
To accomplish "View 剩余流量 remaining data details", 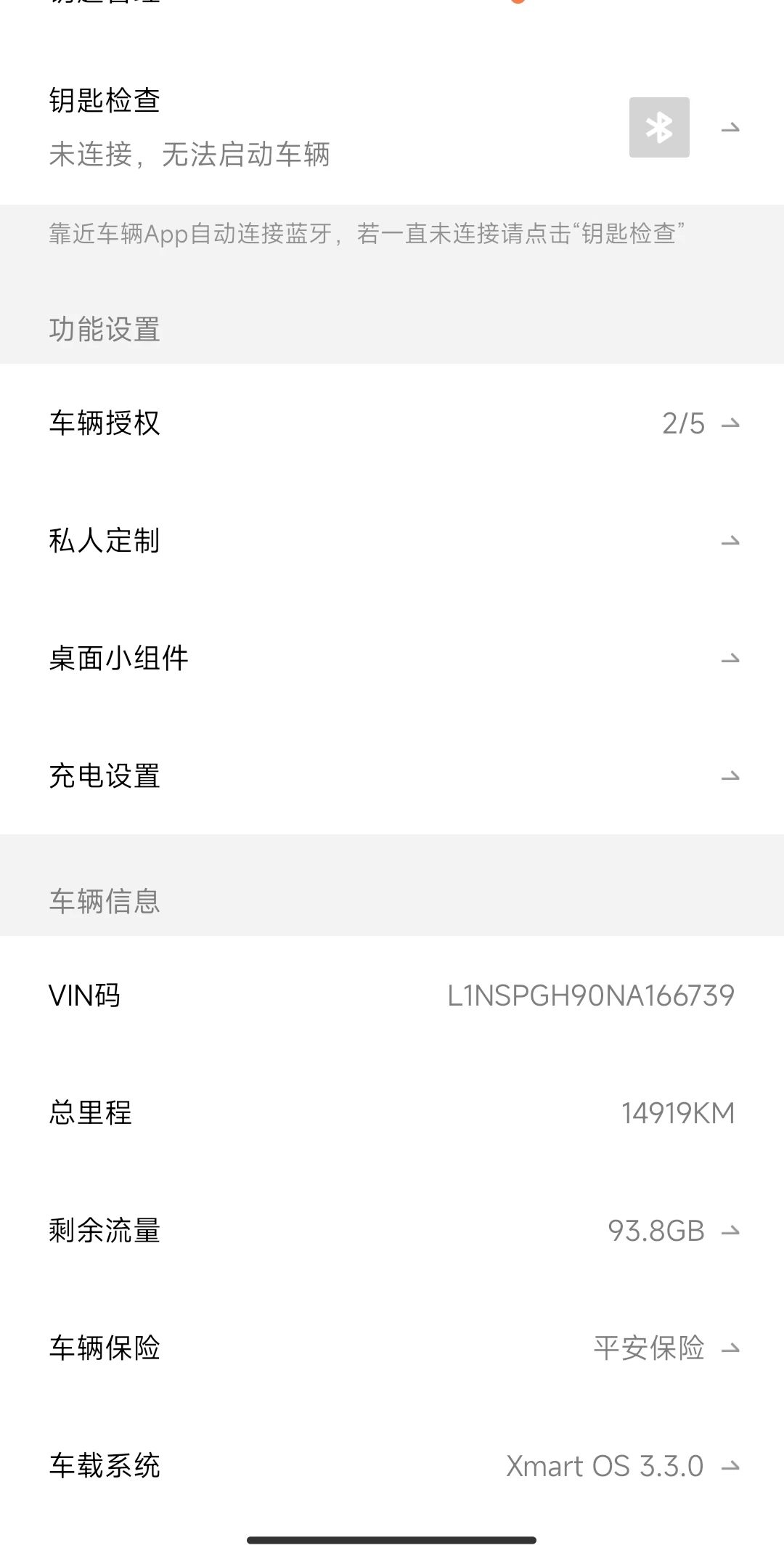I will click(x=392, y=1230).
